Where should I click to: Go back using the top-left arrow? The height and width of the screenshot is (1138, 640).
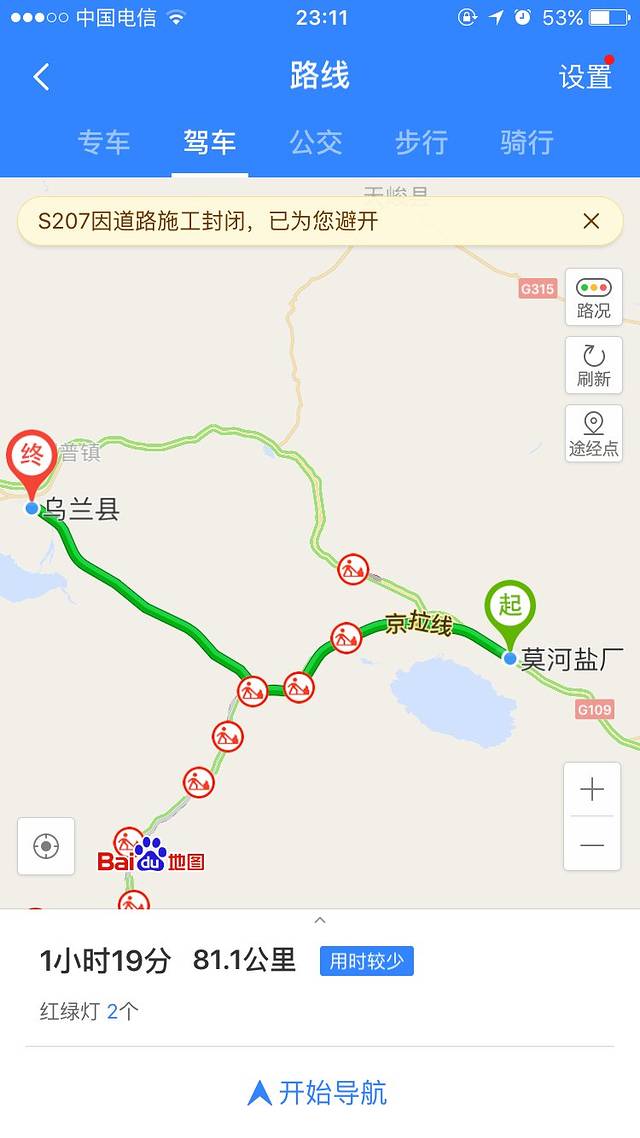(41, 77)
